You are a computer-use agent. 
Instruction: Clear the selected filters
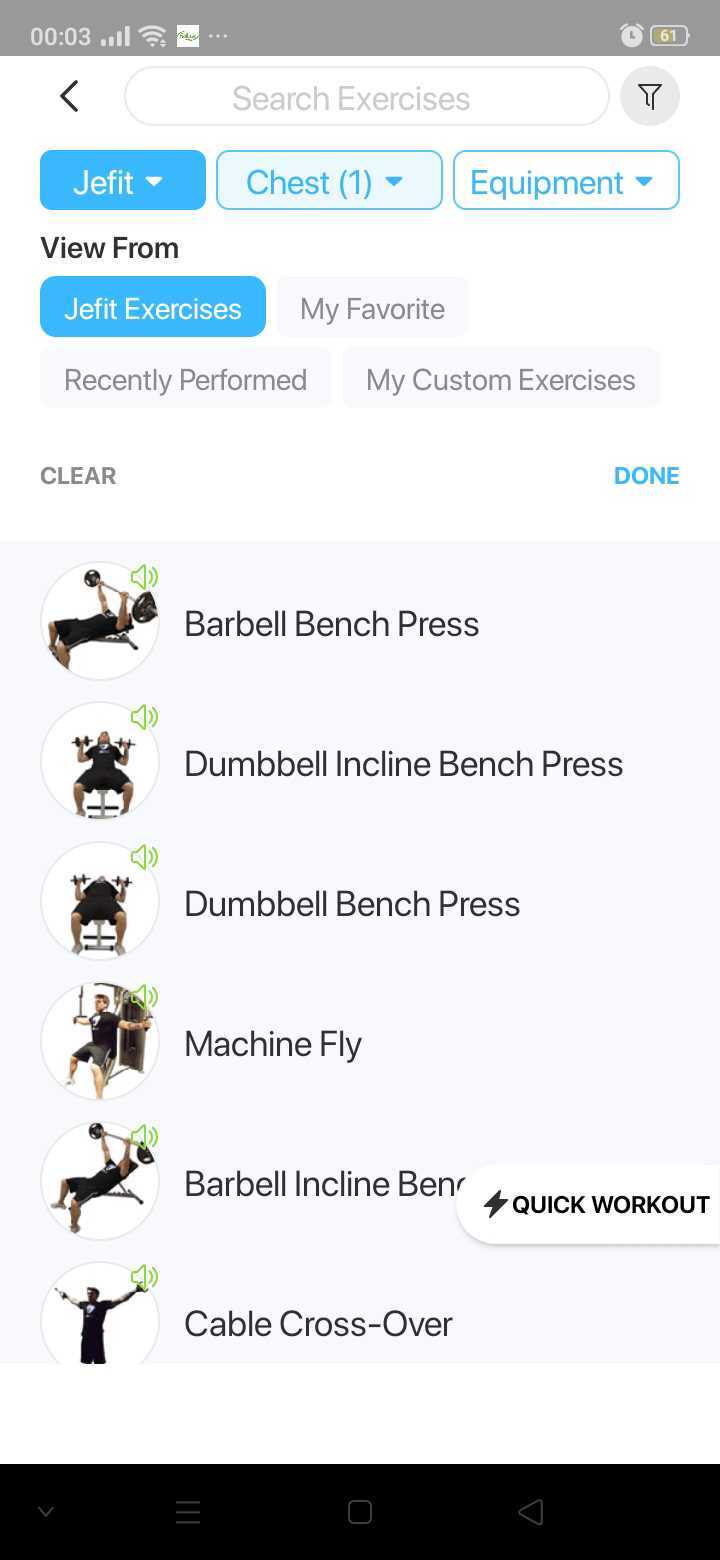tap(78, 475)
